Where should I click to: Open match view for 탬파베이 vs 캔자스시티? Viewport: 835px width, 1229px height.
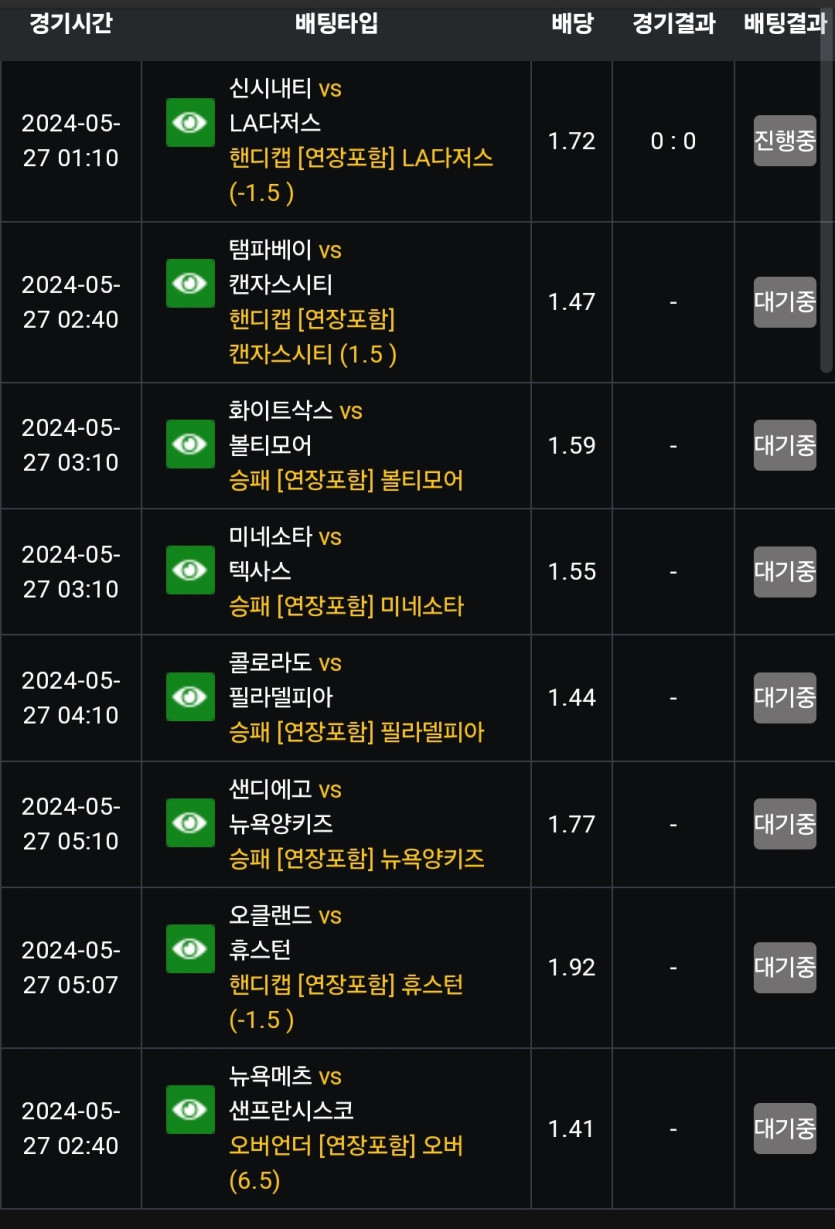190,284
